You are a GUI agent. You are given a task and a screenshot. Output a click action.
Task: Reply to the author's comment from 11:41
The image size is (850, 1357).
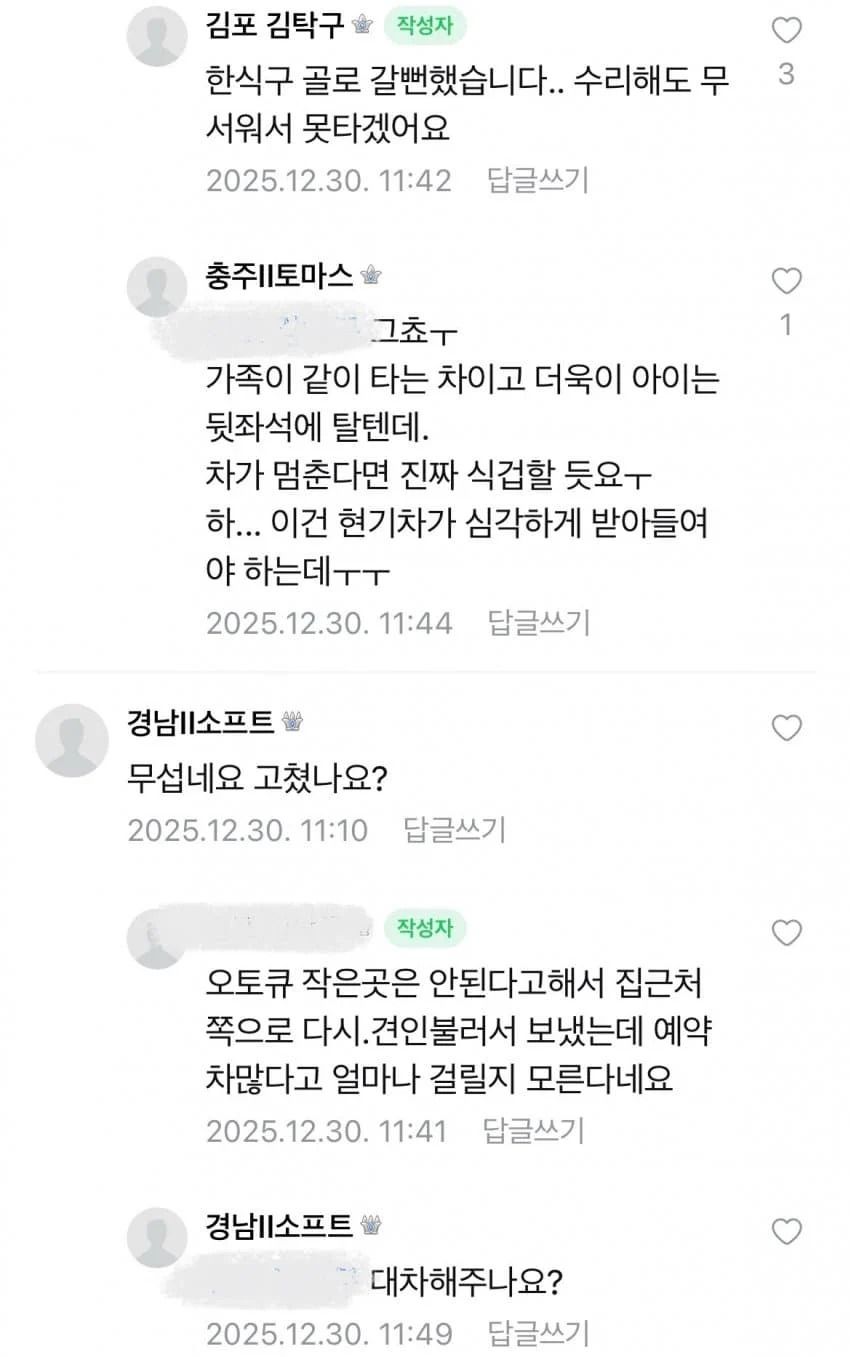[x=534, y=1131]
